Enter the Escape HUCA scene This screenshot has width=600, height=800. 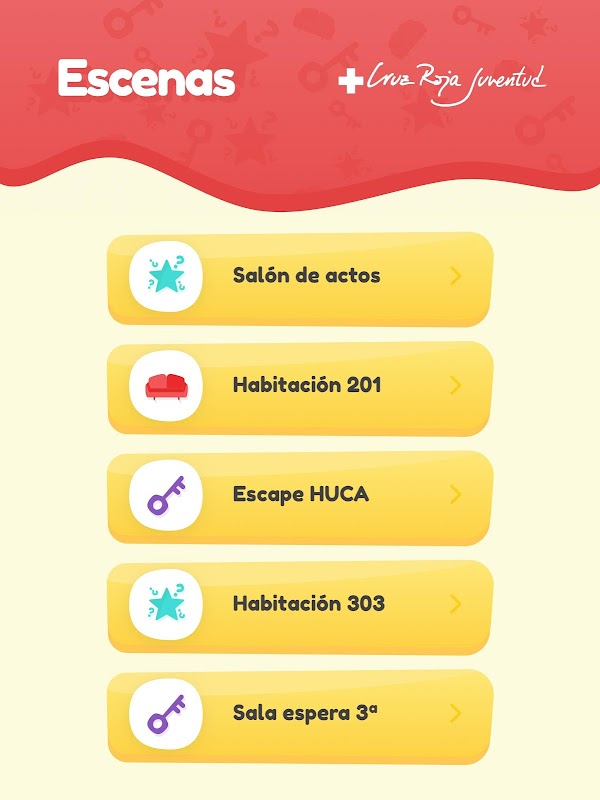click(x=300, y=495)
